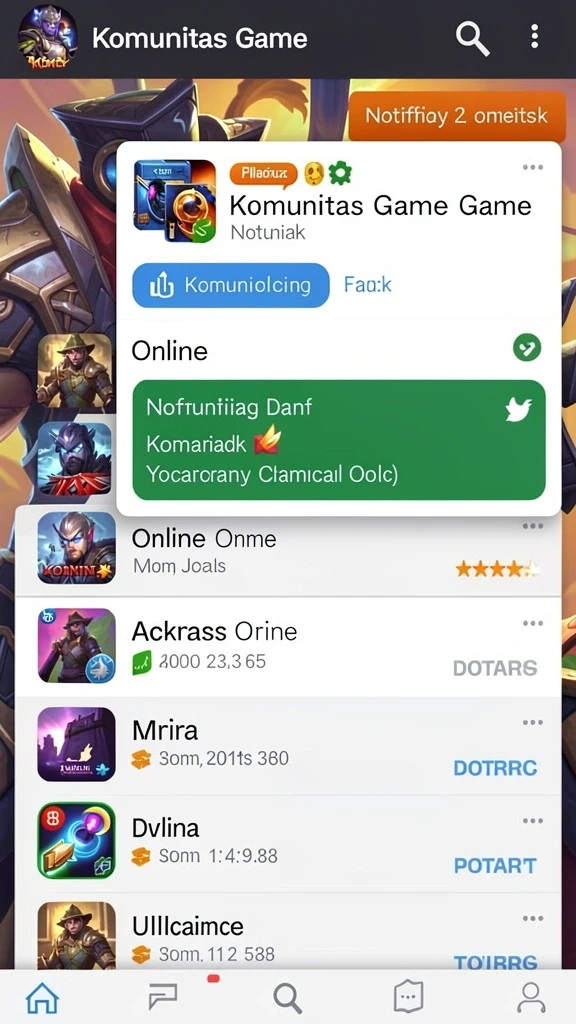Open search from the top app bar
Screen dimensions: 576x1024
click(x=472, y=39)
